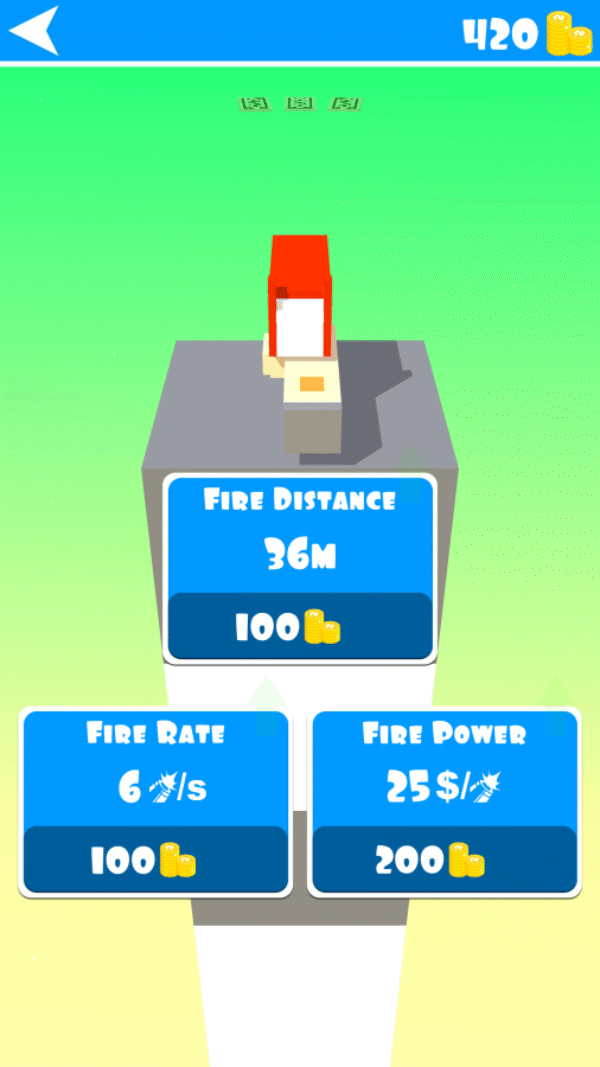600x1067 pixels.
Task: Upgrade Fire Distance for 100 coins
Action: coord(300,627)
